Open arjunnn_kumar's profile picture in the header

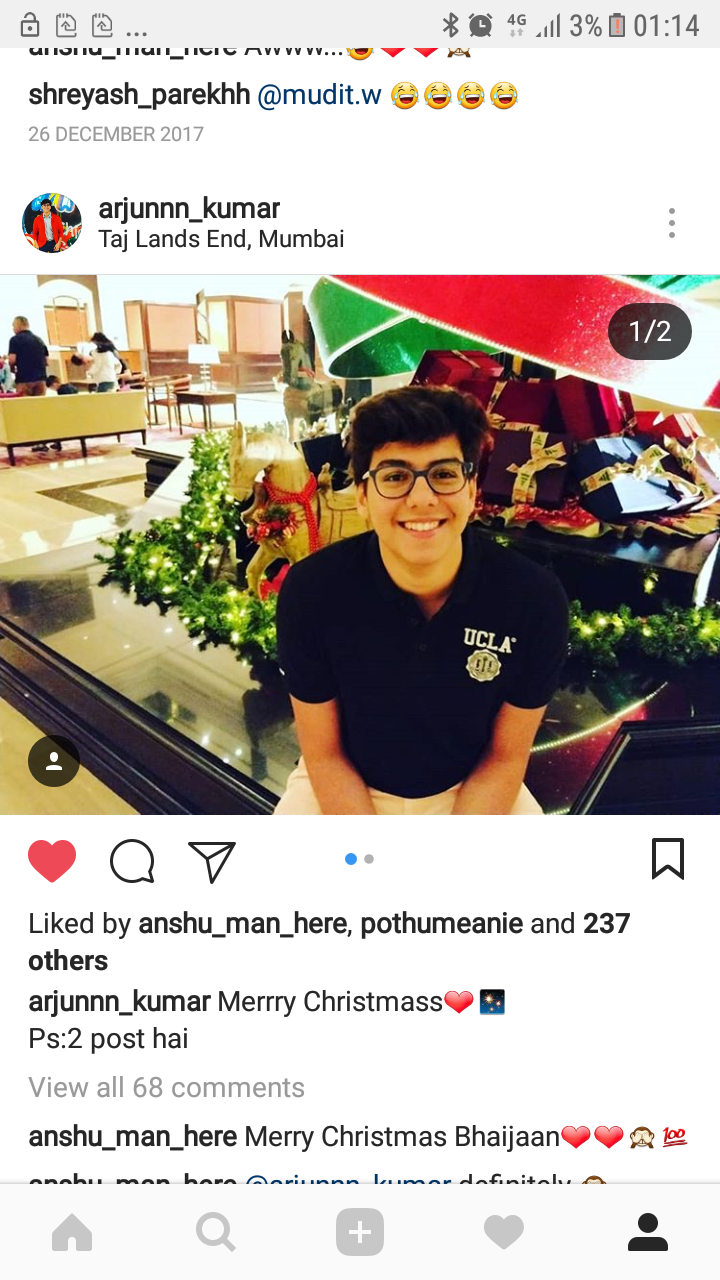click(x=52, y=223)
